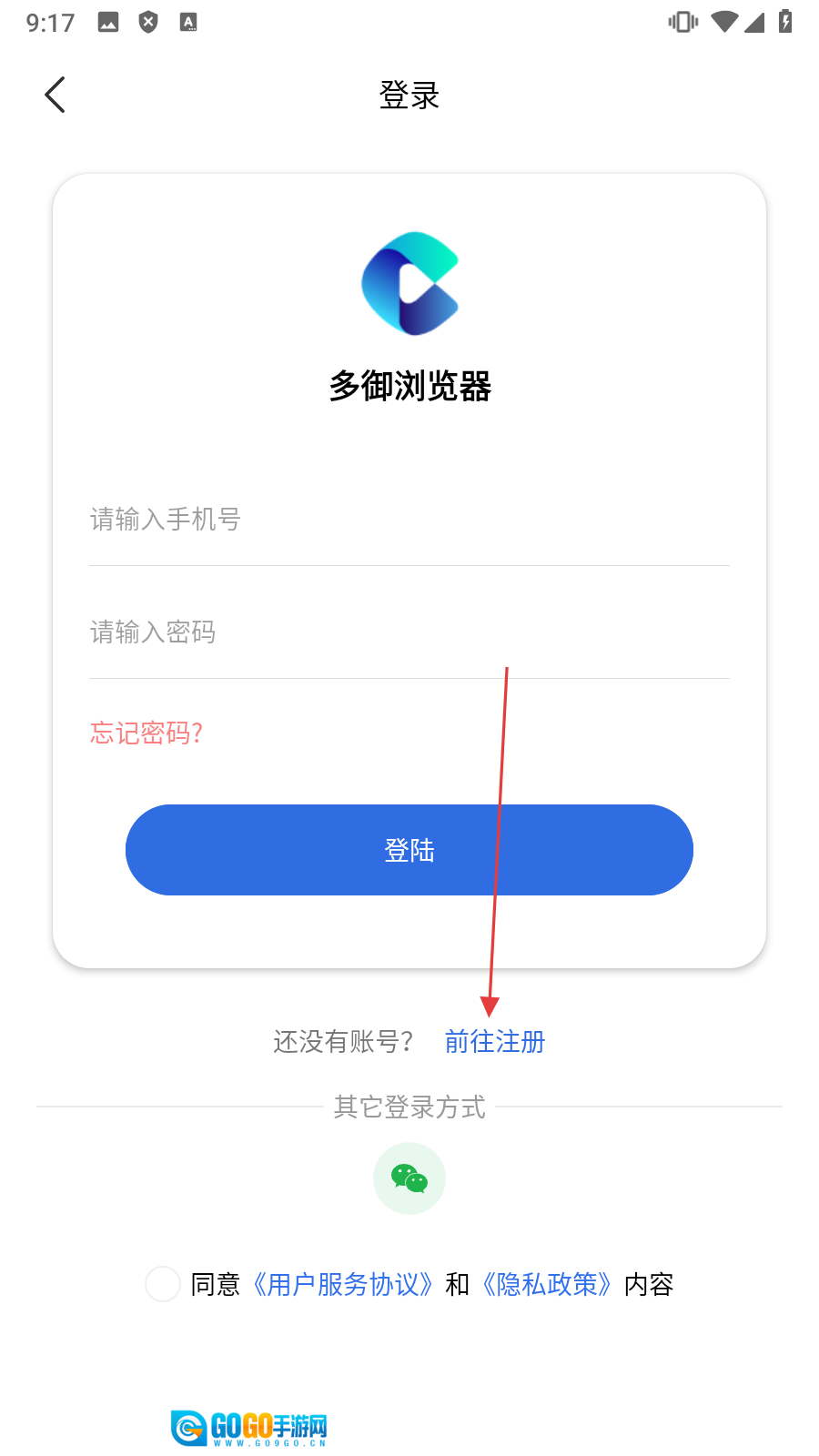This screenshot has height=1456, width=819.
Task: Select the password input field
Action: coord(409,632)
